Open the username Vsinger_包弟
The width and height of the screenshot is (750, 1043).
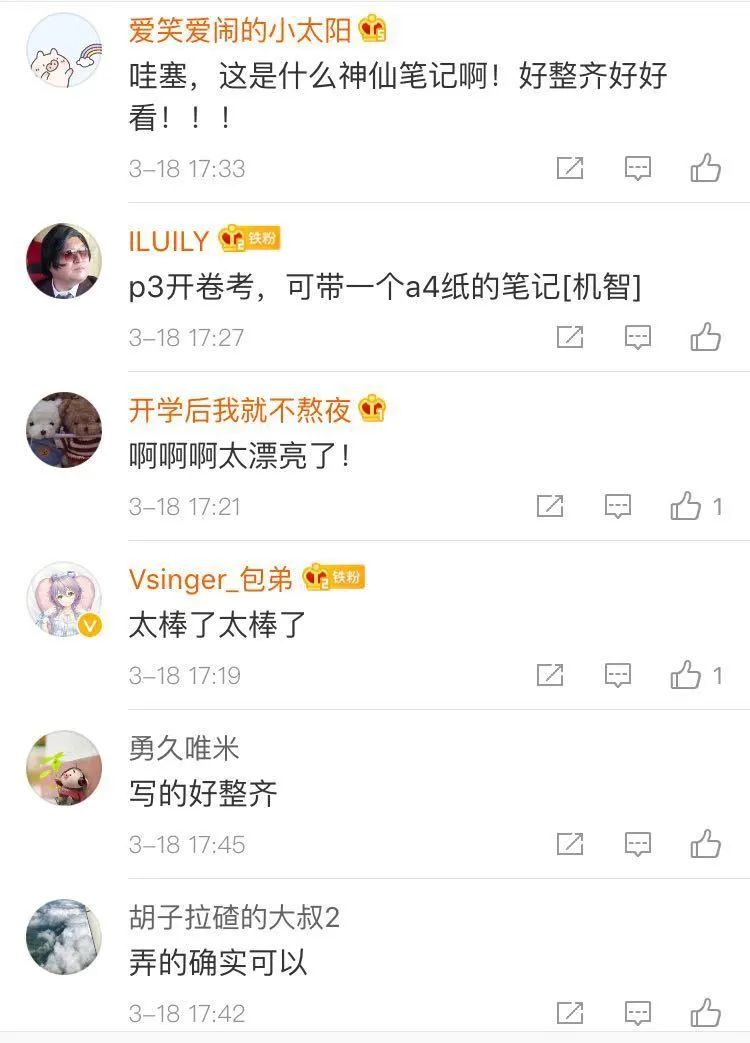[x=211, y=578]
